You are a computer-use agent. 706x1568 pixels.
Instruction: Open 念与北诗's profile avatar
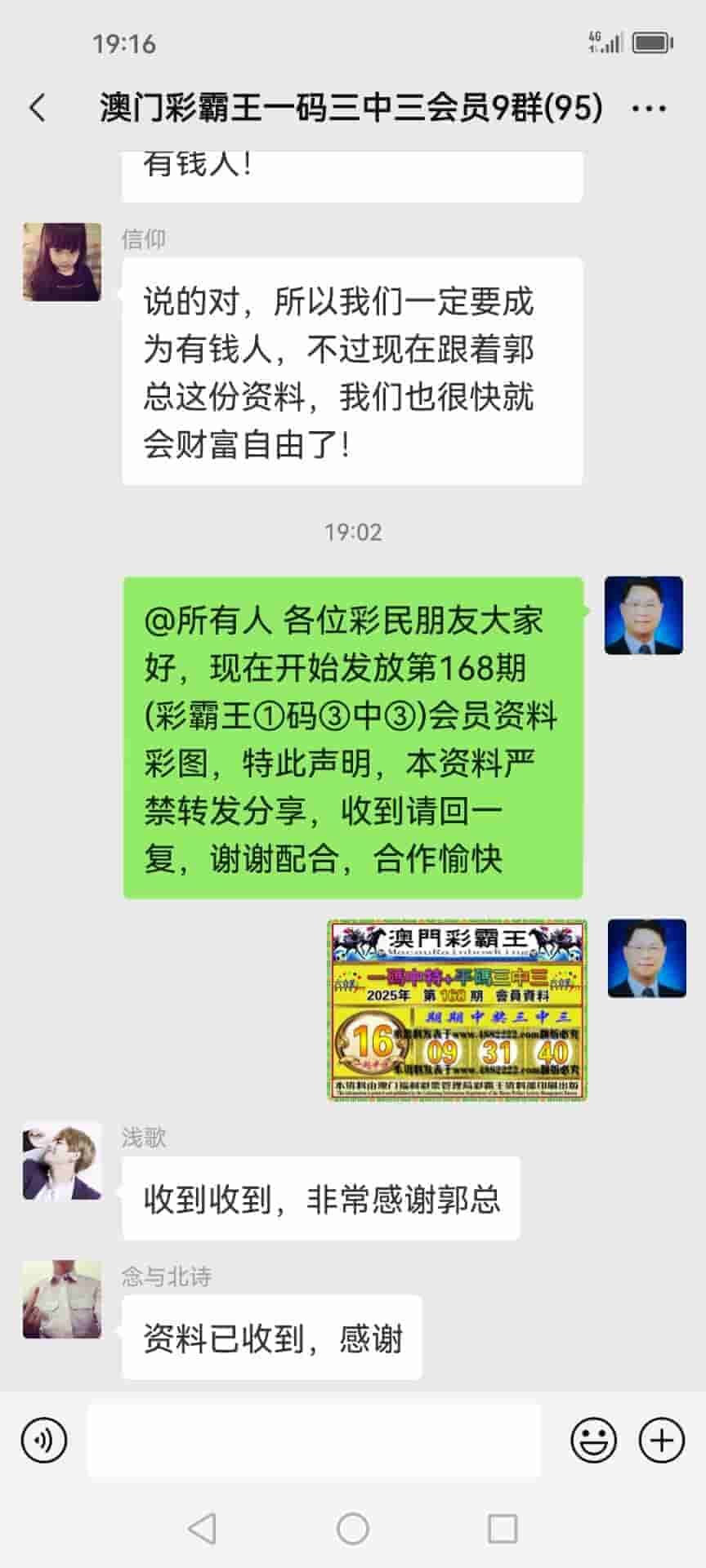tap(62, 1299)
